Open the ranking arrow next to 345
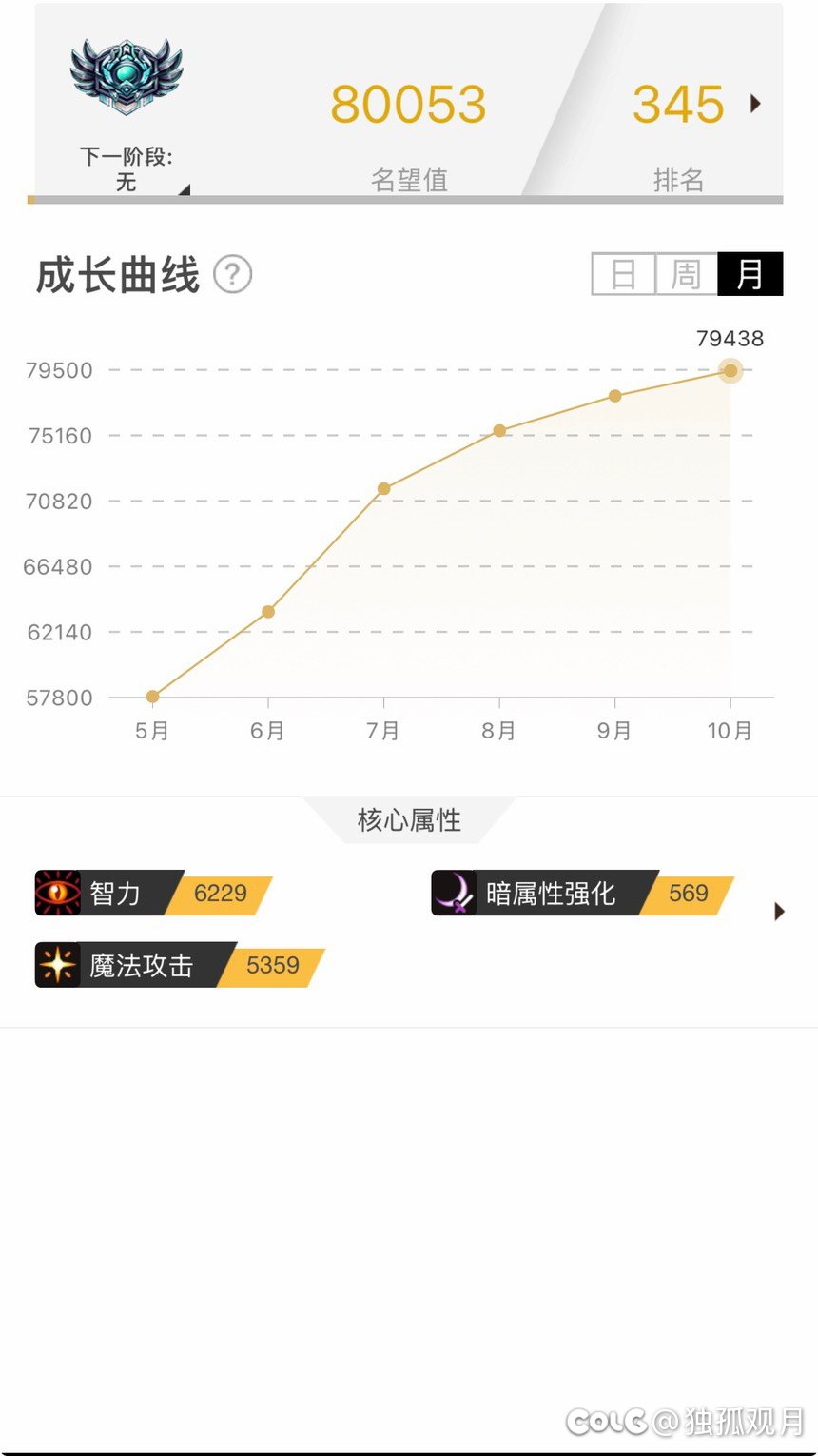This screenshot has width=818, height=1456. 756,104
